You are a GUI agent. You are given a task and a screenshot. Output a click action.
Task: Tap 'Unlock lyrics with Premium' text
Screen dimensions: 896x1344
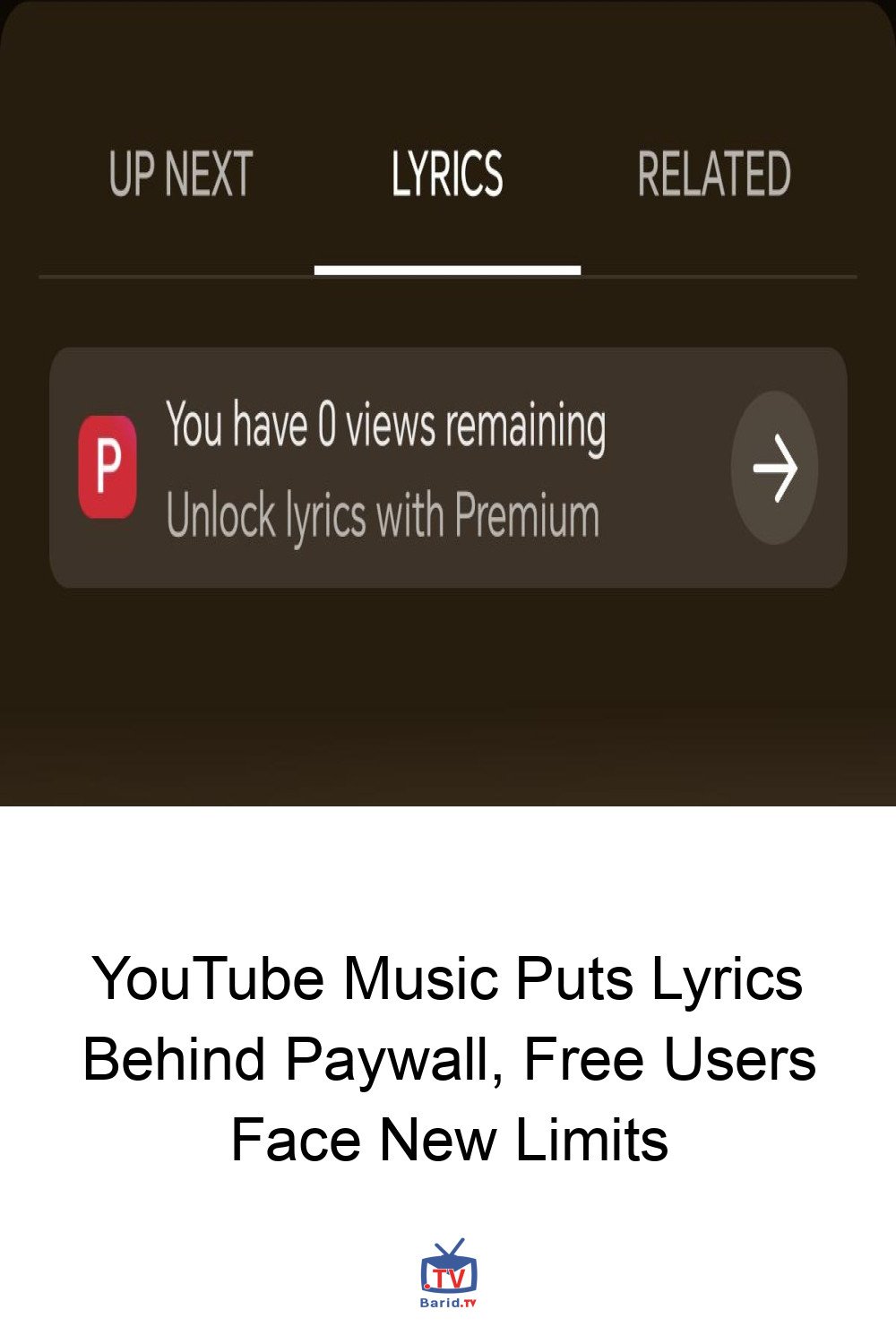point(385,513)
